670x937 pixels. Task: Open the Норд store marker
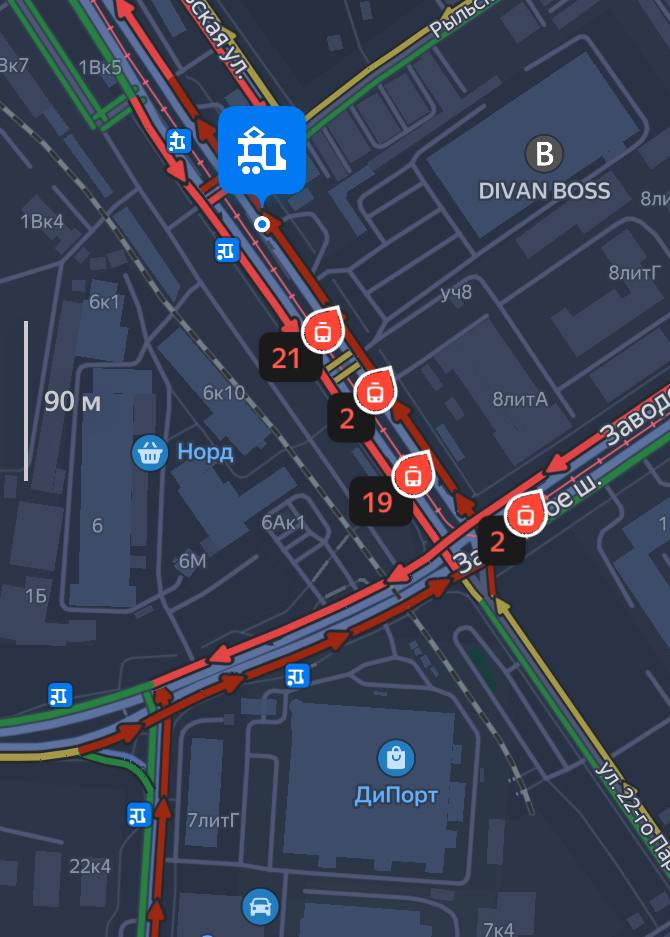point(150,453)
